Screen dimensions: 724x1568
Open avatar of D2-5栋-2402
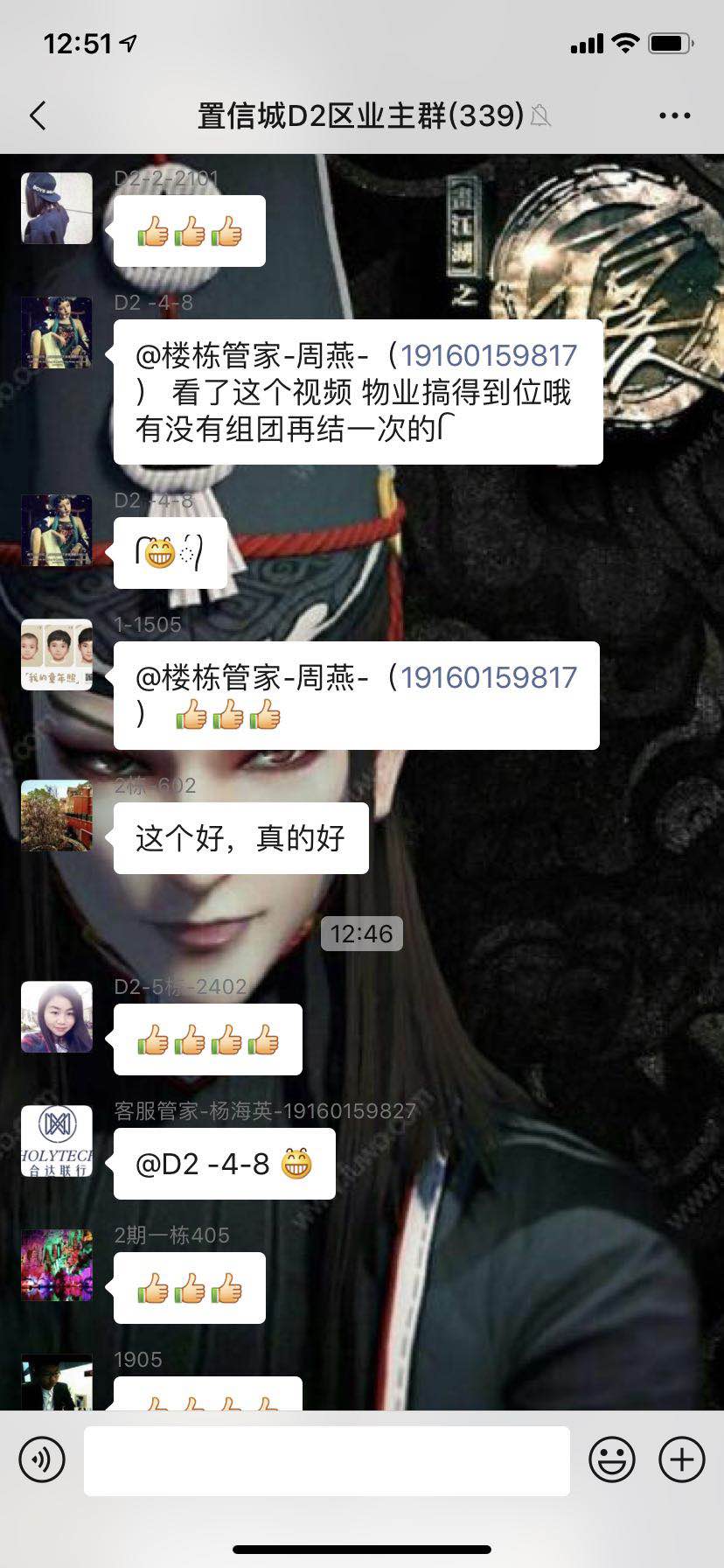click(x=57, y=1017)
